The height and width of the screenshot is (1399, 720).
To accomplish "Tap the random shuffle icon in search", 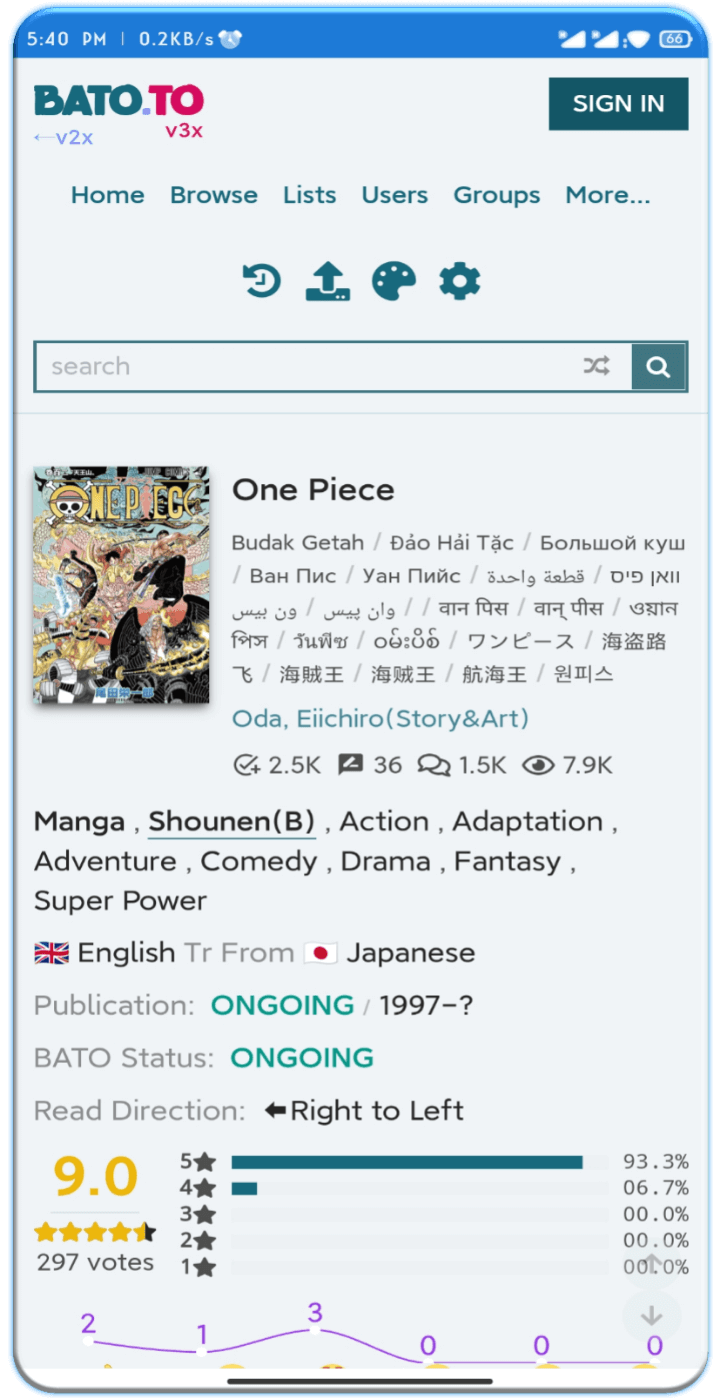I will coord(596,367).
